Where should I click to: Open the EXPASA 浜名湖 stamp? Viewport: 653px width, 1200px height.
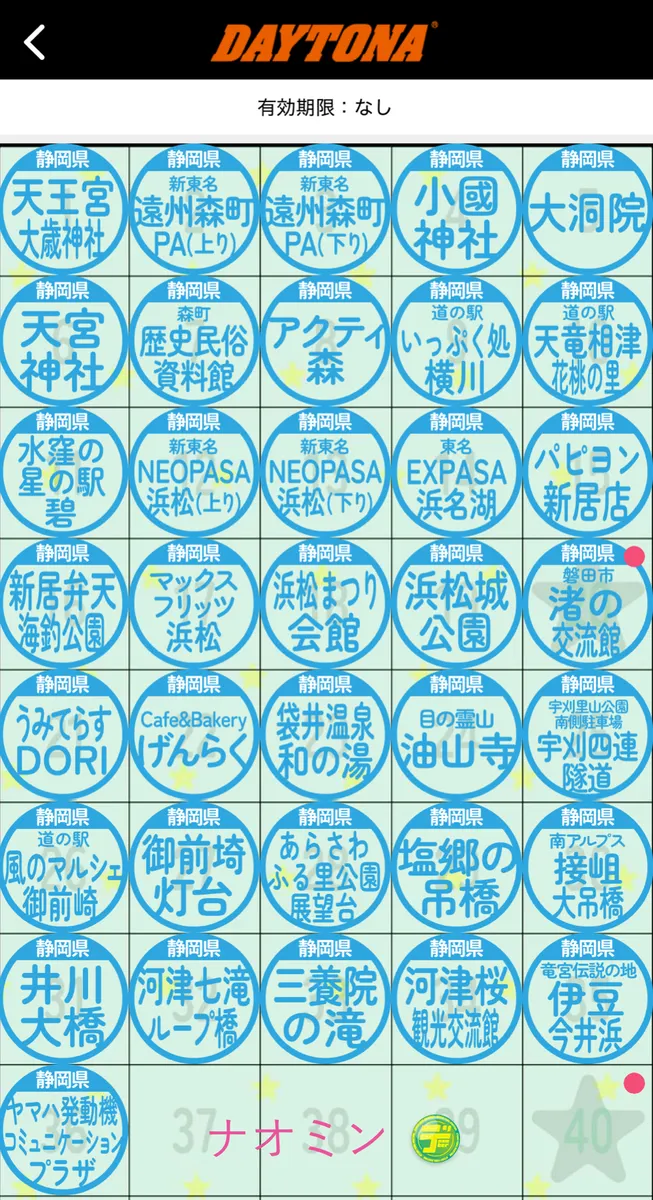tap(456, 474)
